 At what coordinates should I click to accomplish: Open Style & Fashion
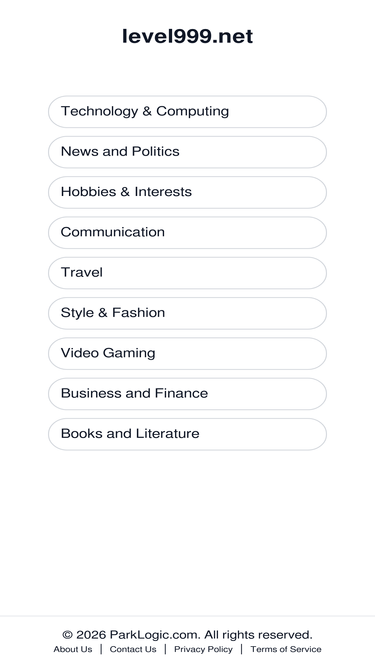click(188, 313)
